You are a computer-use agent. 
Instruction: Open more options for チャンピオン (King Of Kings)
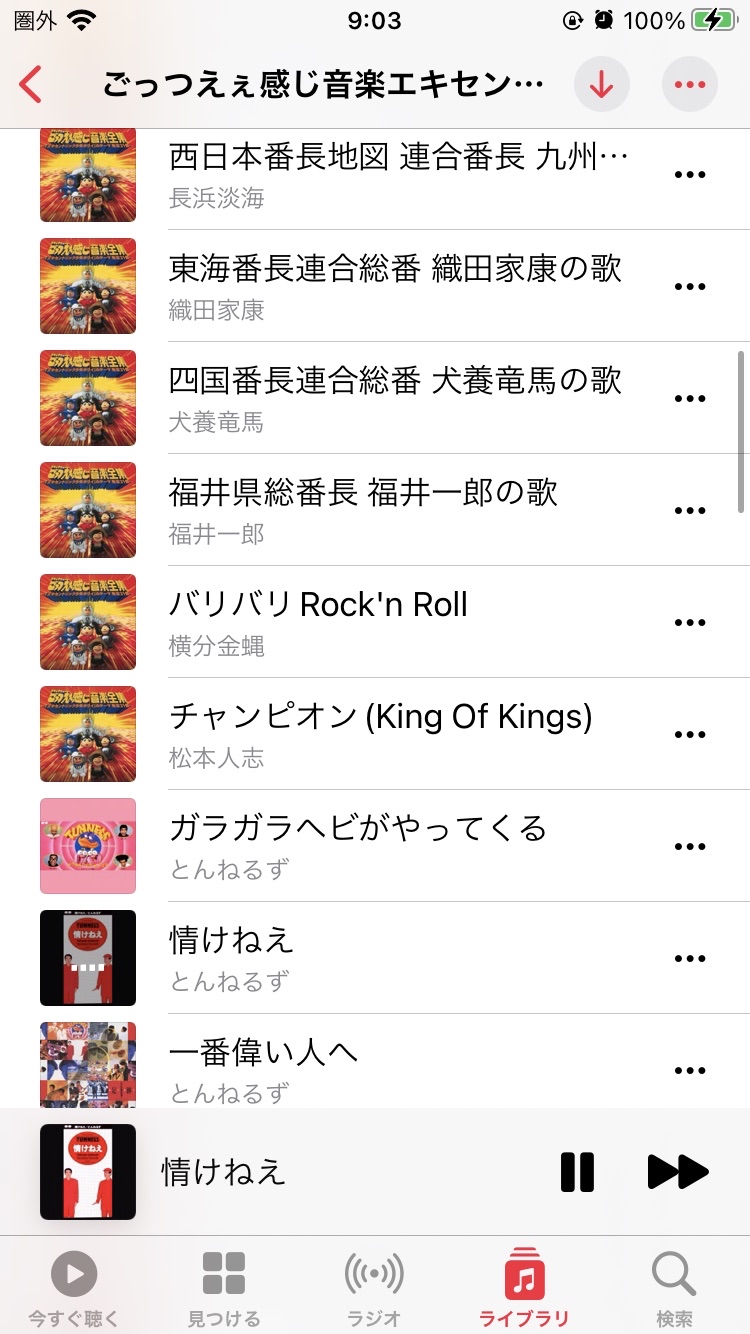point(690,734)
